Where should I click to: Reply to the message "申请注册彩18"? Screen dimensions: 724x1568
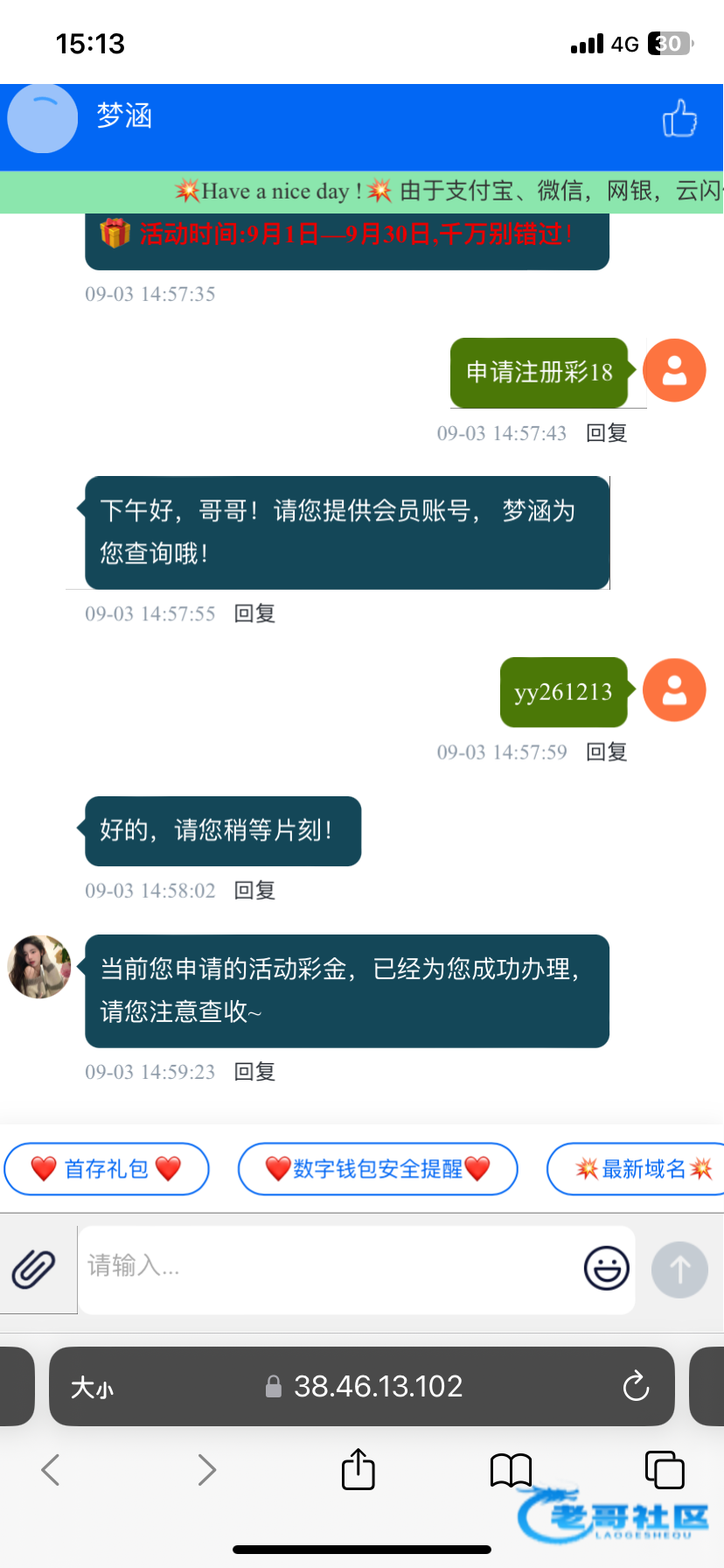(606, 433)
